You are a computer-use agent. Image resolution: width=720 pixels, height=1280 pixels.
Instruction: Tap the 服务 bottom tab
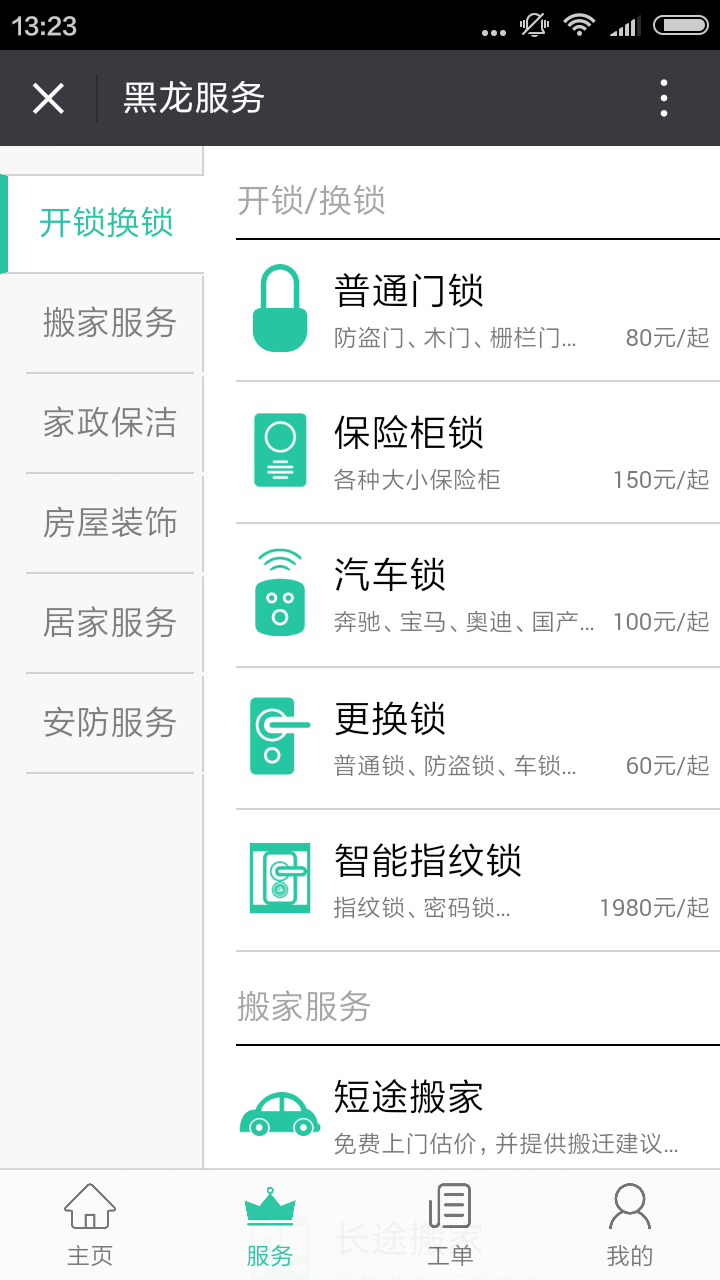pos(269,1225)
